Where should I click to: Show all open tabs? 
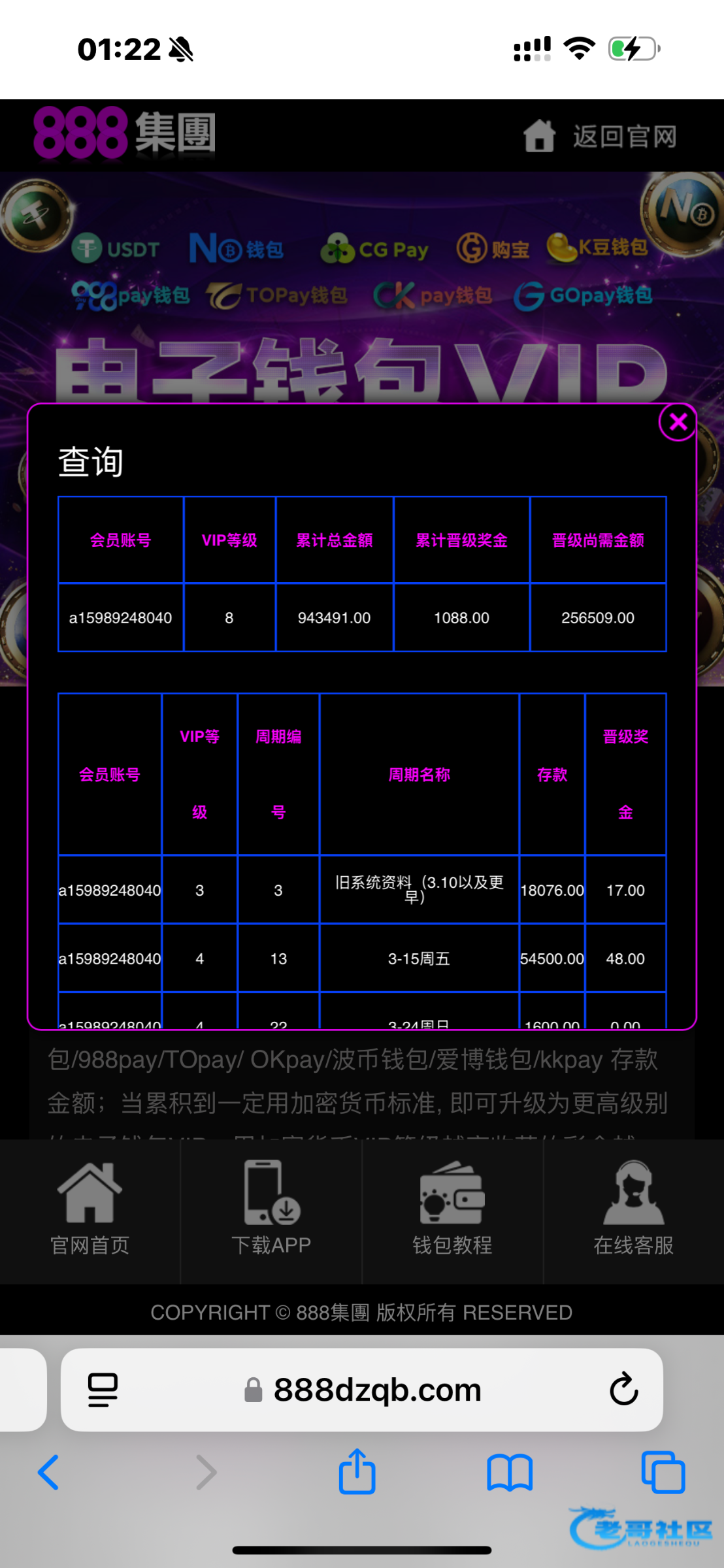pos(663,1473)
